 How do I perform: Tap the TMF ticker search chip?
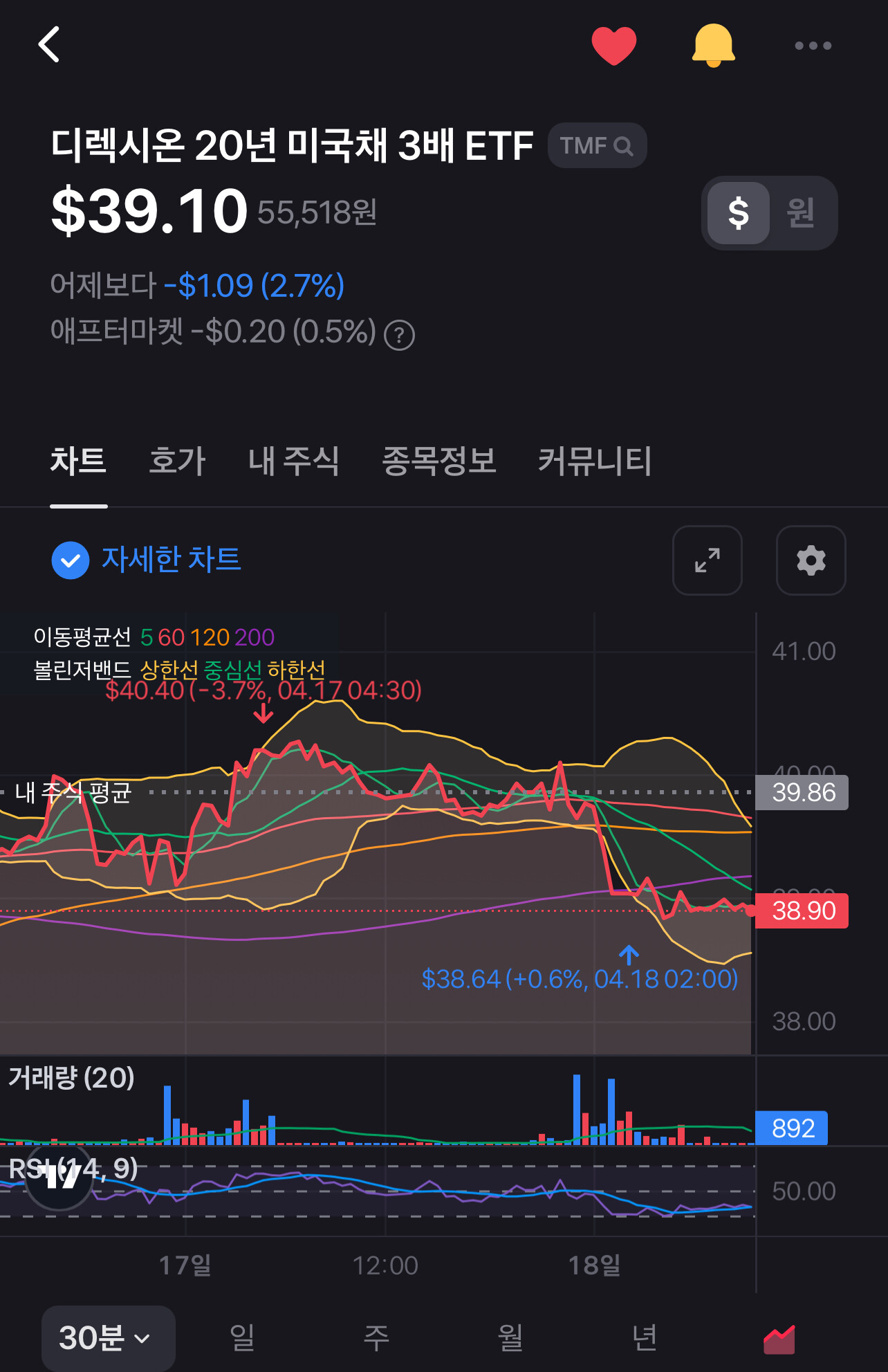click(597, 146)
